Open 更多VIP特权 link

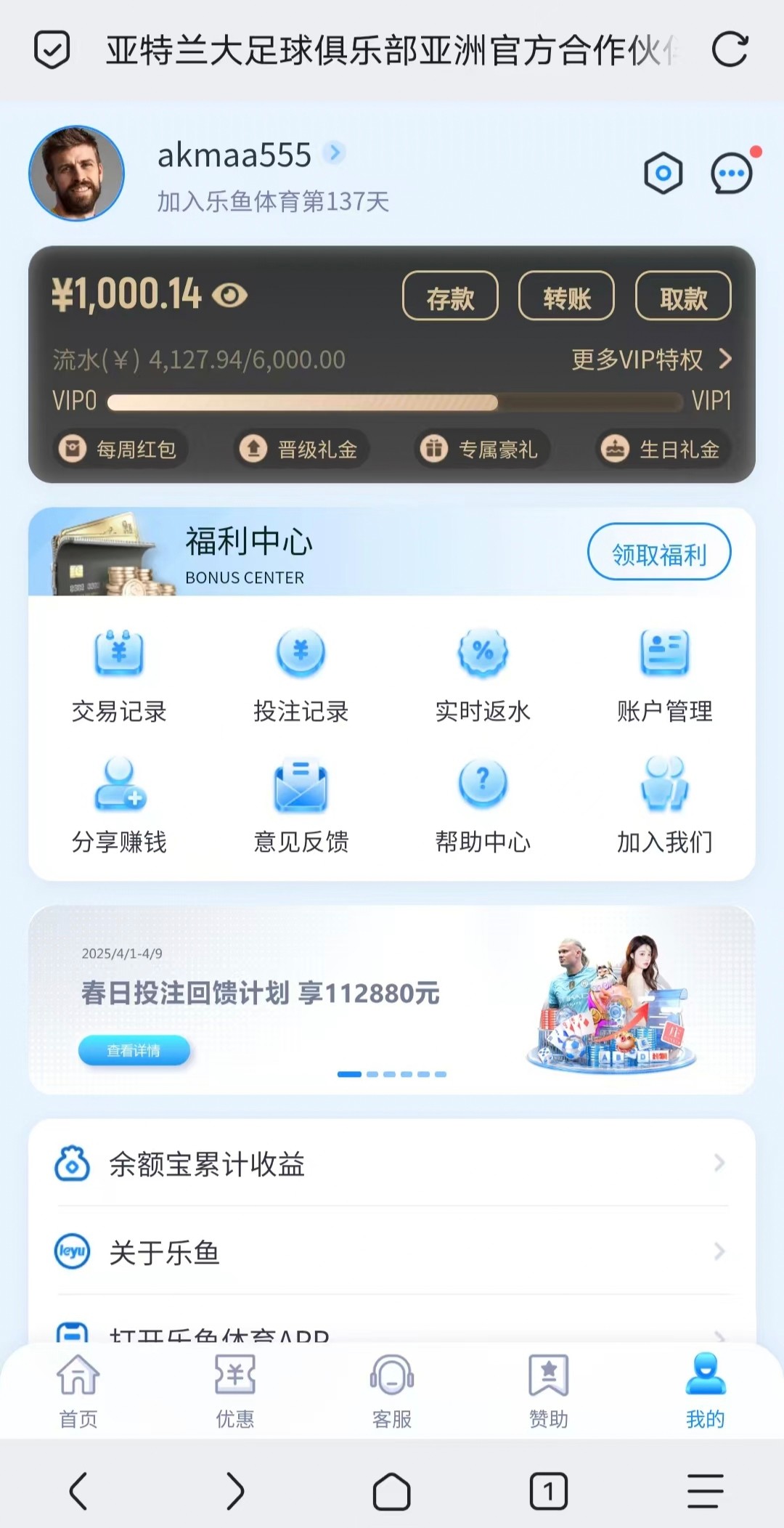click(x=650, y=359)
